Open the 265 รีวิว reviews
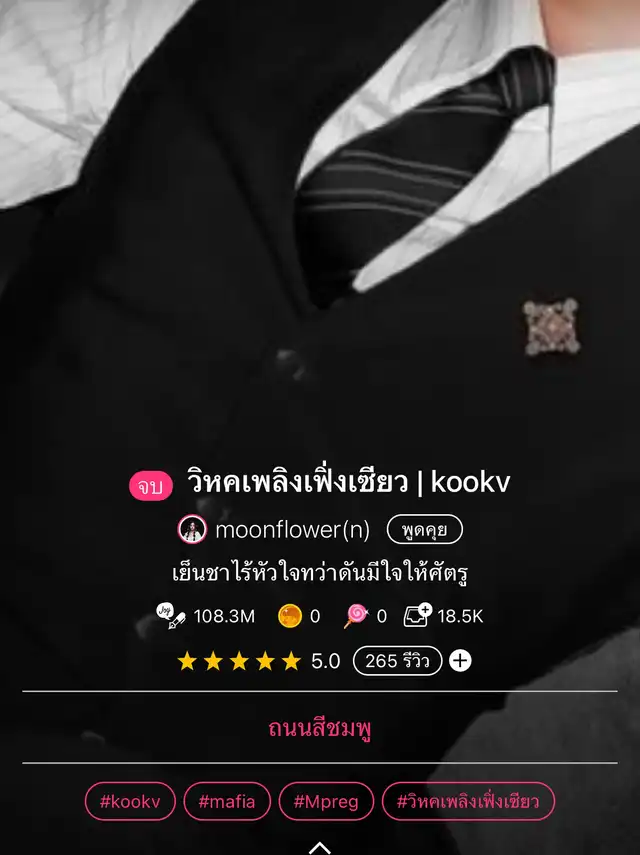This screenshot has height=855, width=640. [x=397, y=661]
